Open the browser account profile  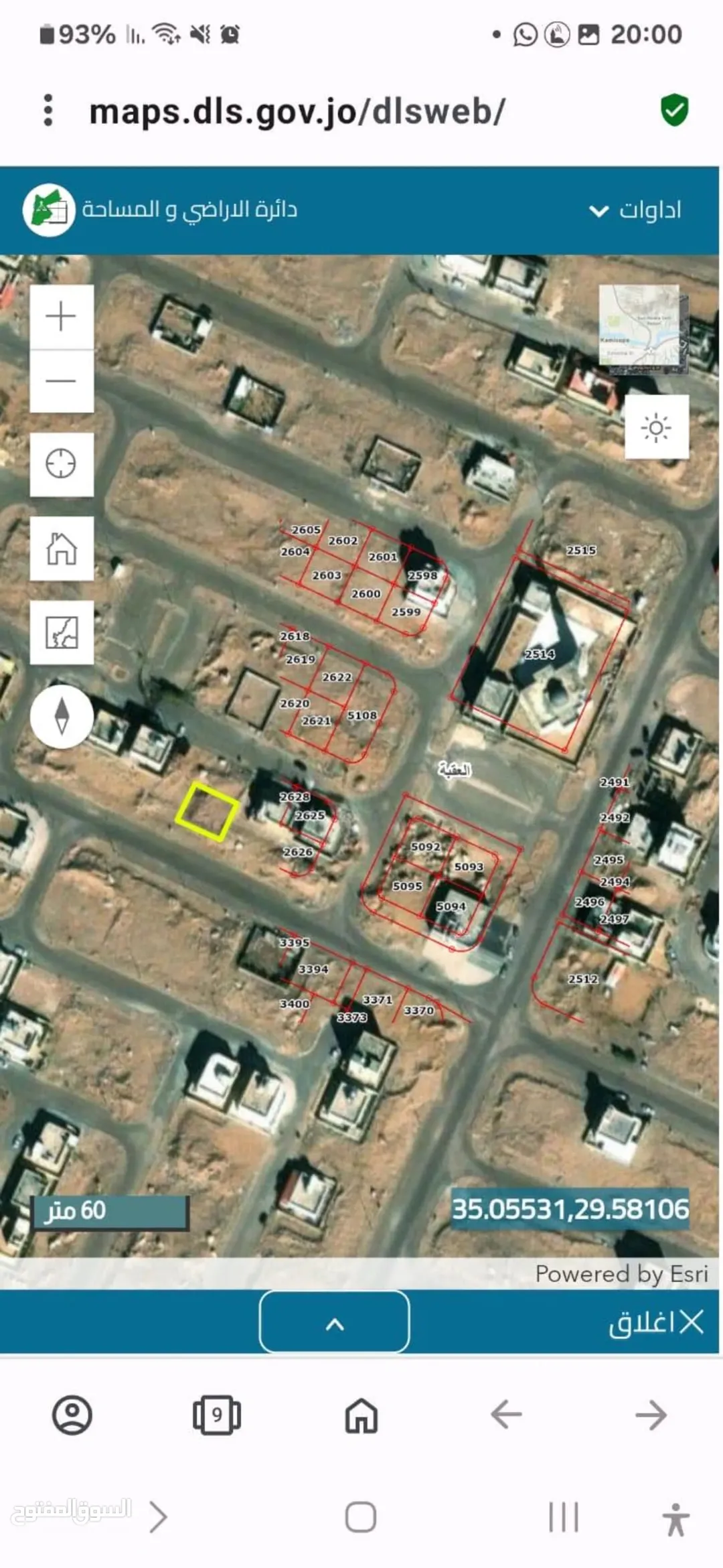click(72, 1415)
